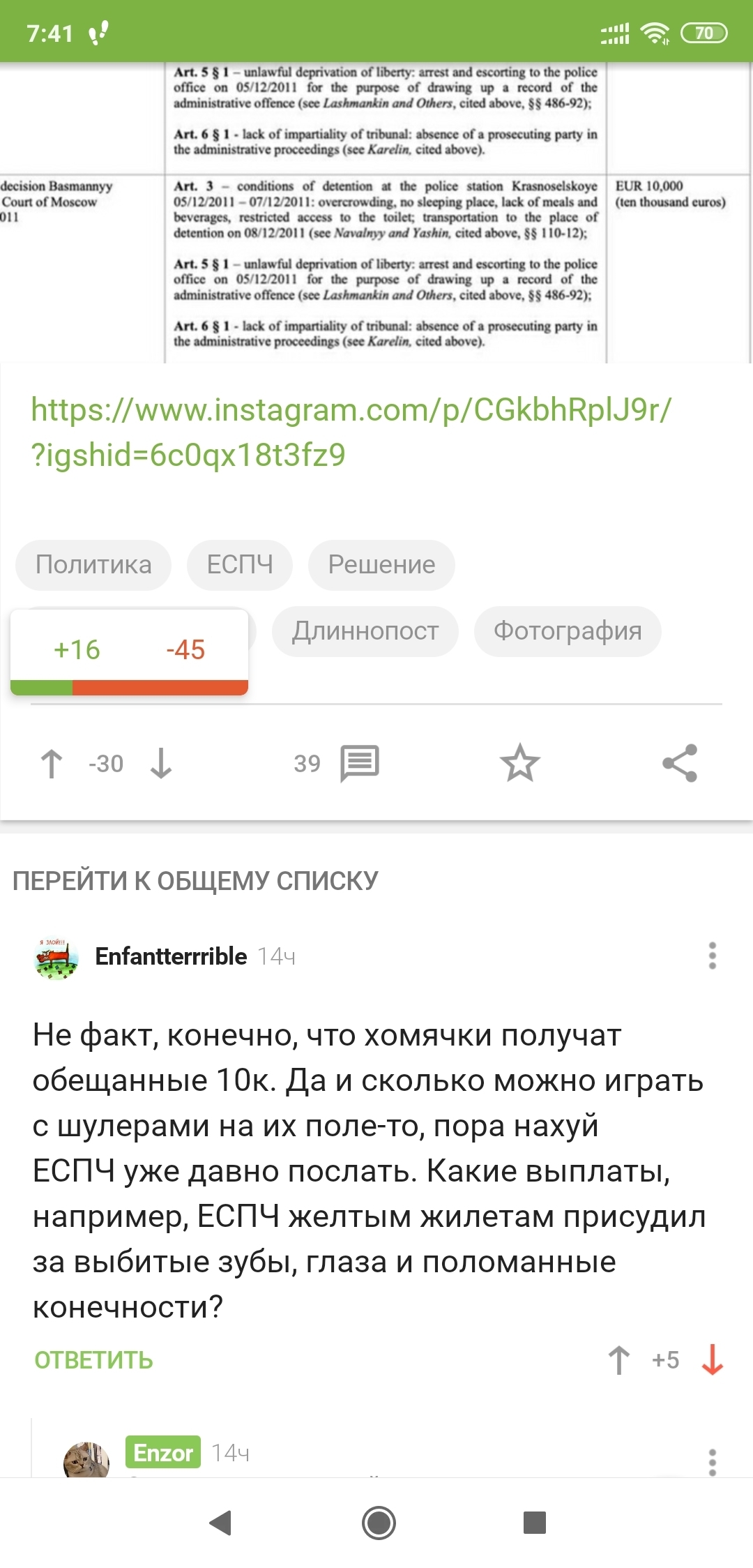Open options menu for Enfantterrrible's comment
Screen dimensions: 753x1568
(712, 956)
